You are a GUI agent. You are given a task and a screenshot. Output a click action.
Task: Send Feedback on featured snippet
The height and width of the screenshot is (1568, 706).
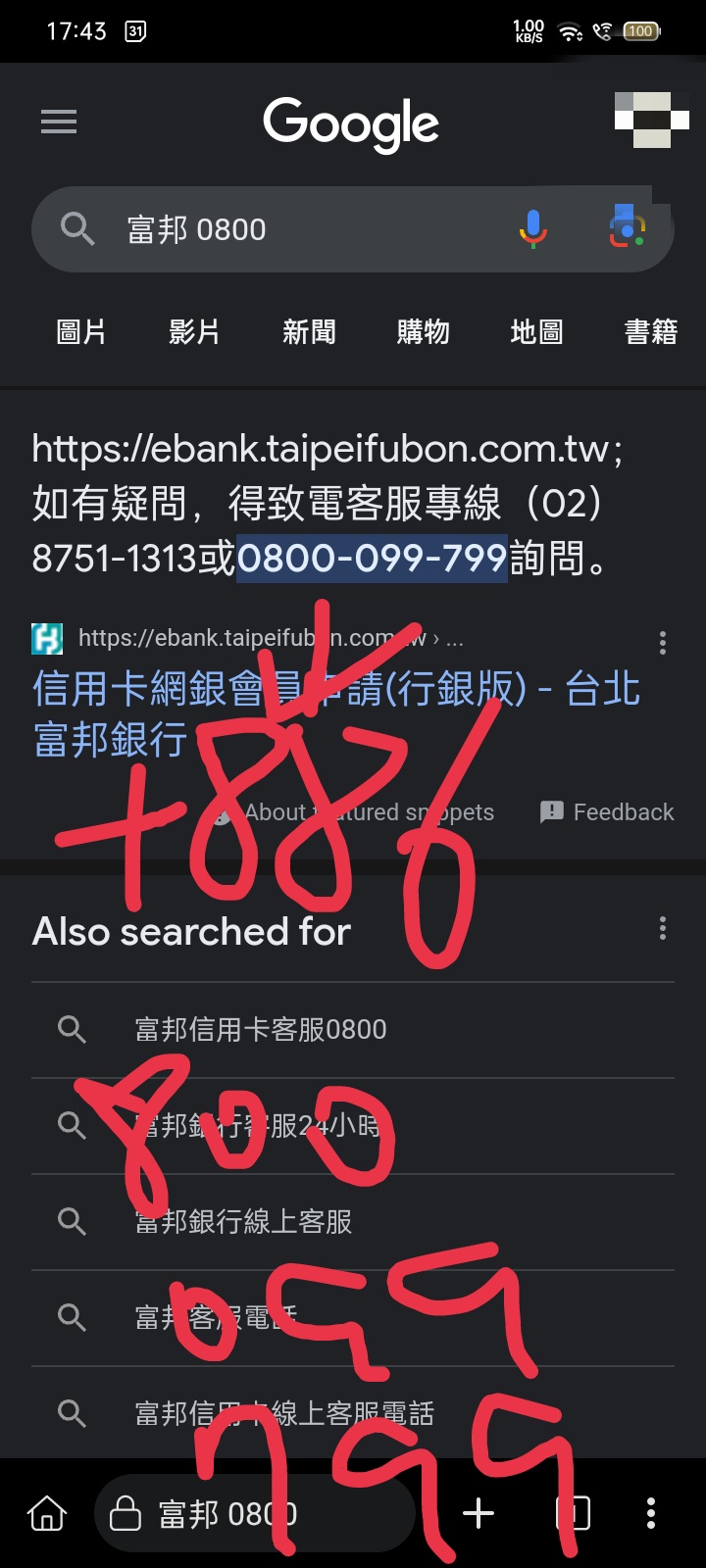point(608,812)
